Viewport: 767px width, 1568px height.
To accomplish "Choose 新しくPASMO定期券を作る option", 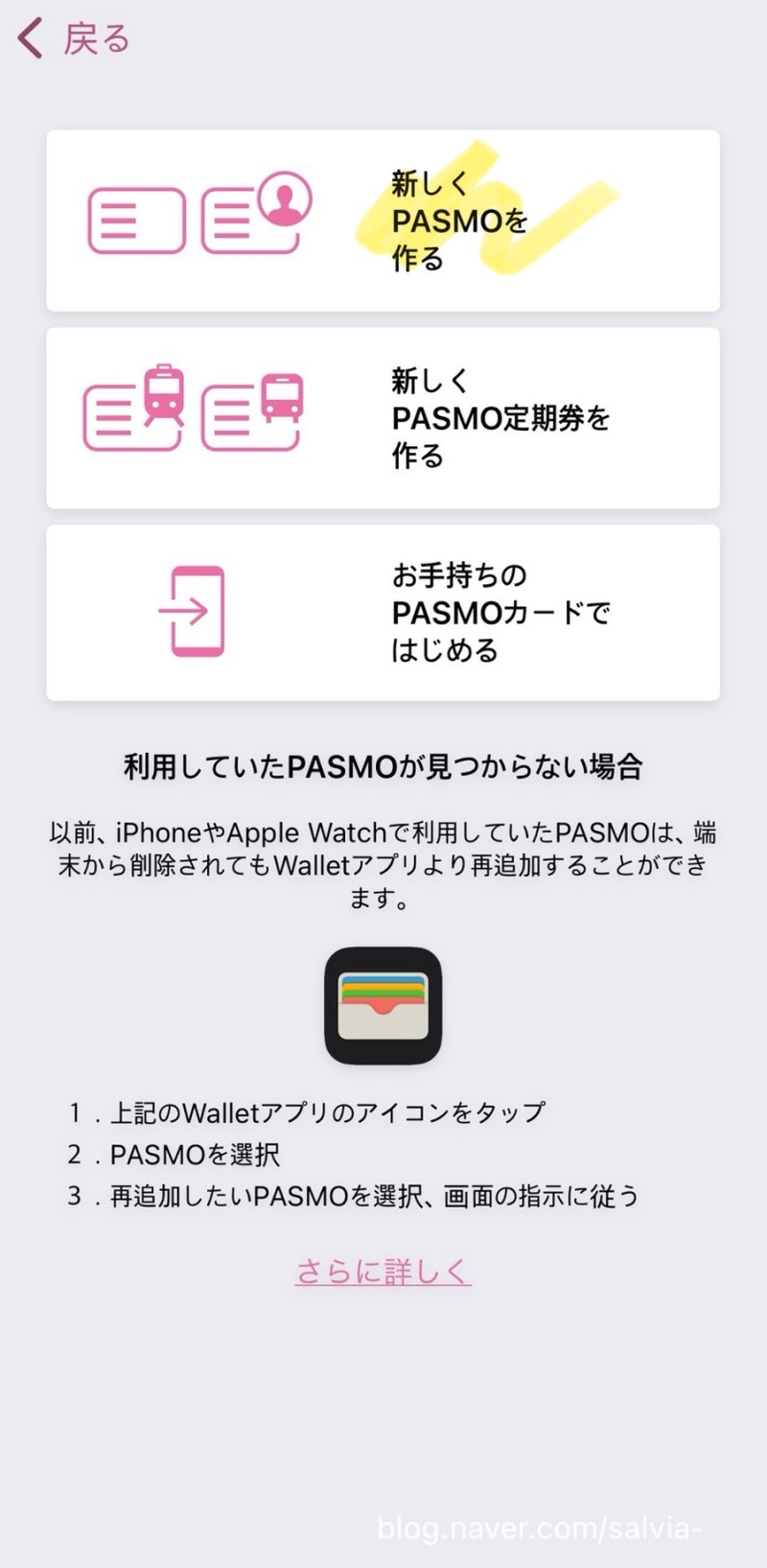I will (383, 418).
